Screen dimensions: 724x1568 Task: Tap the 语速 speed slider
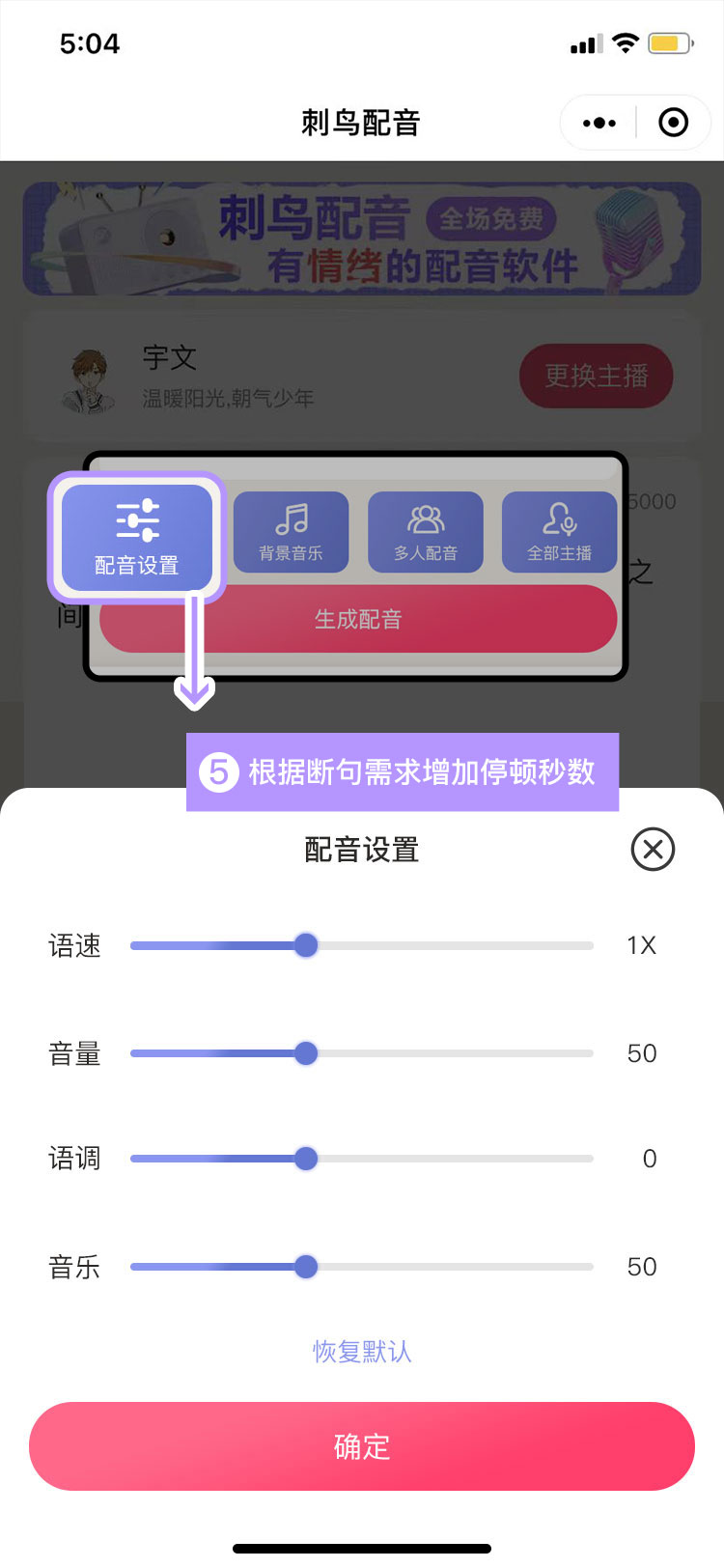click(x=306, y=945)
